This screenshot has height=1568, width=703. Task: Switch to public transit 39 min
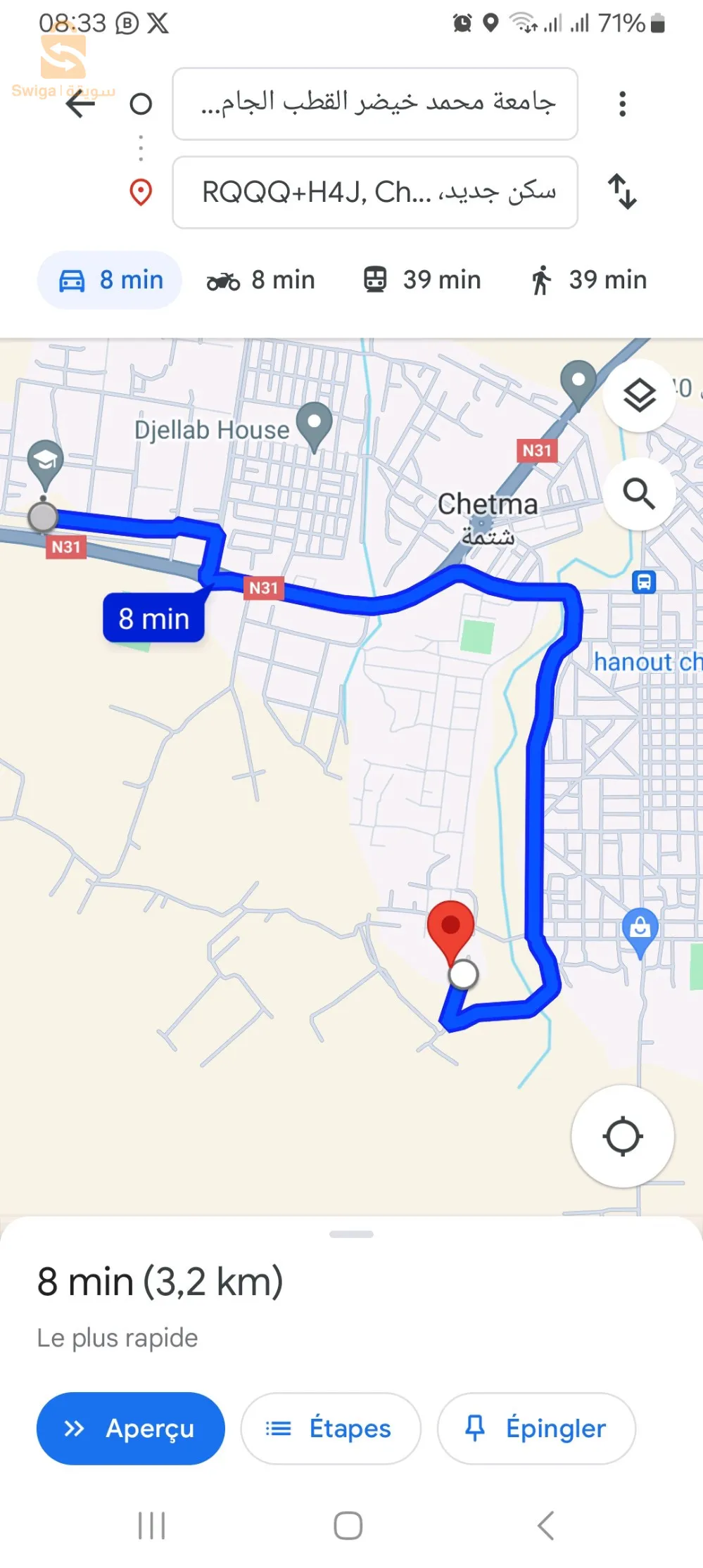click(422, 280)
